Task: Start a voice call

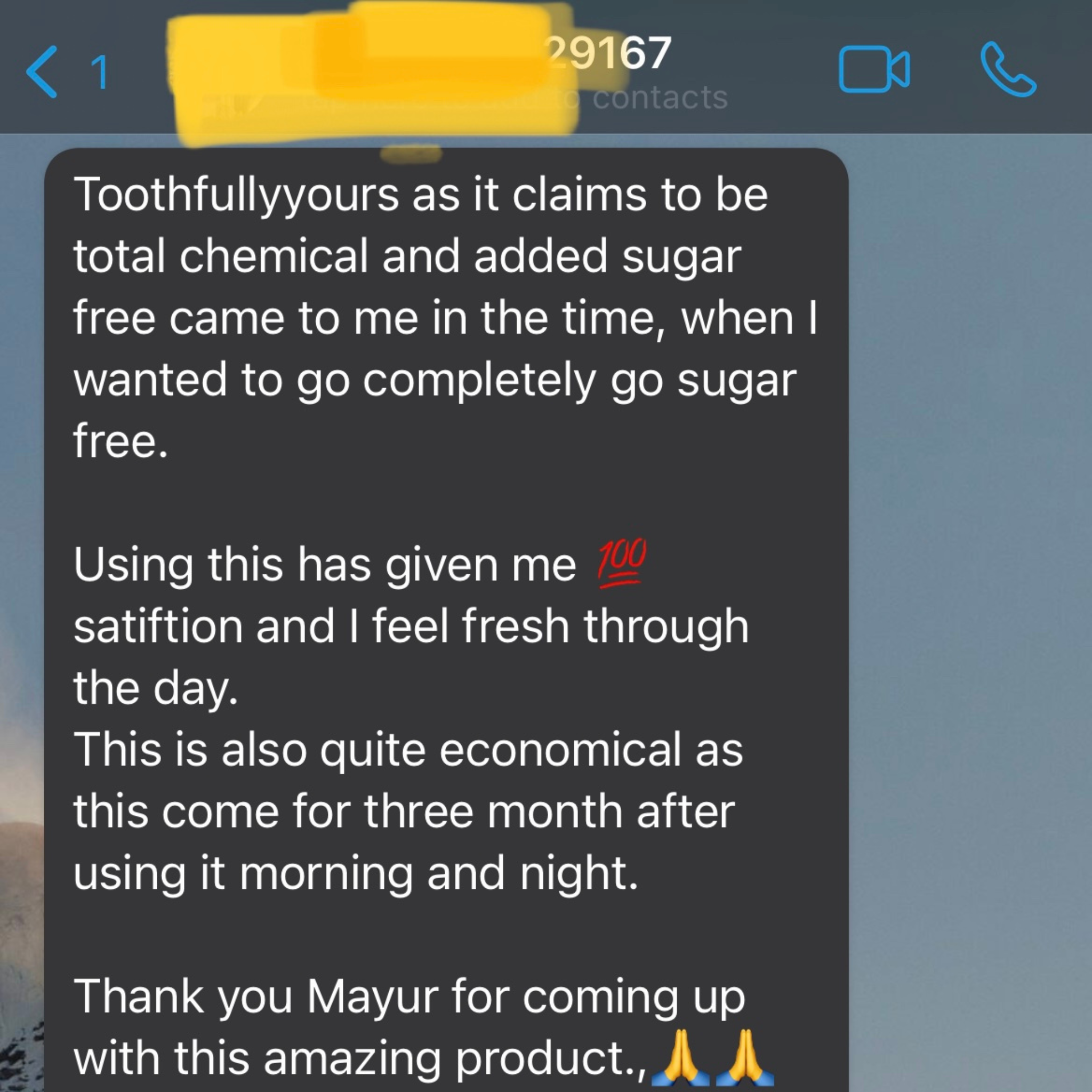Action: click(x=1008, y=69)
